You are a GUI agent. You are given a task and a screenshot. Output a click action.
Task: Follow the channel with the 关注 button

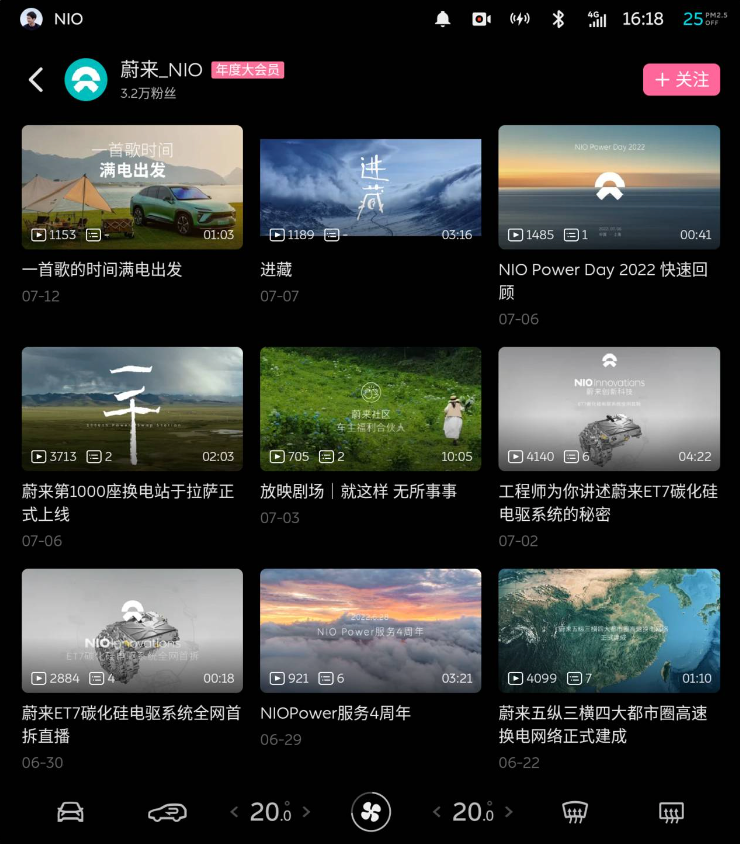(x=681, y=80)
